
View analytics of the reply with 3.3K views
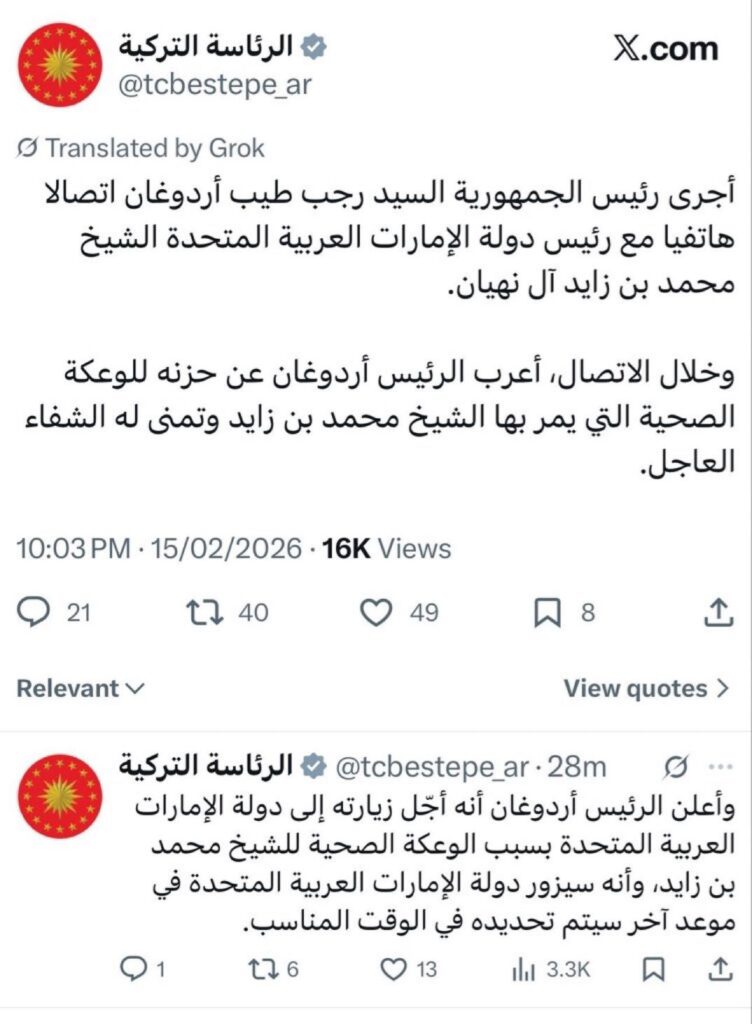[522, 969]
